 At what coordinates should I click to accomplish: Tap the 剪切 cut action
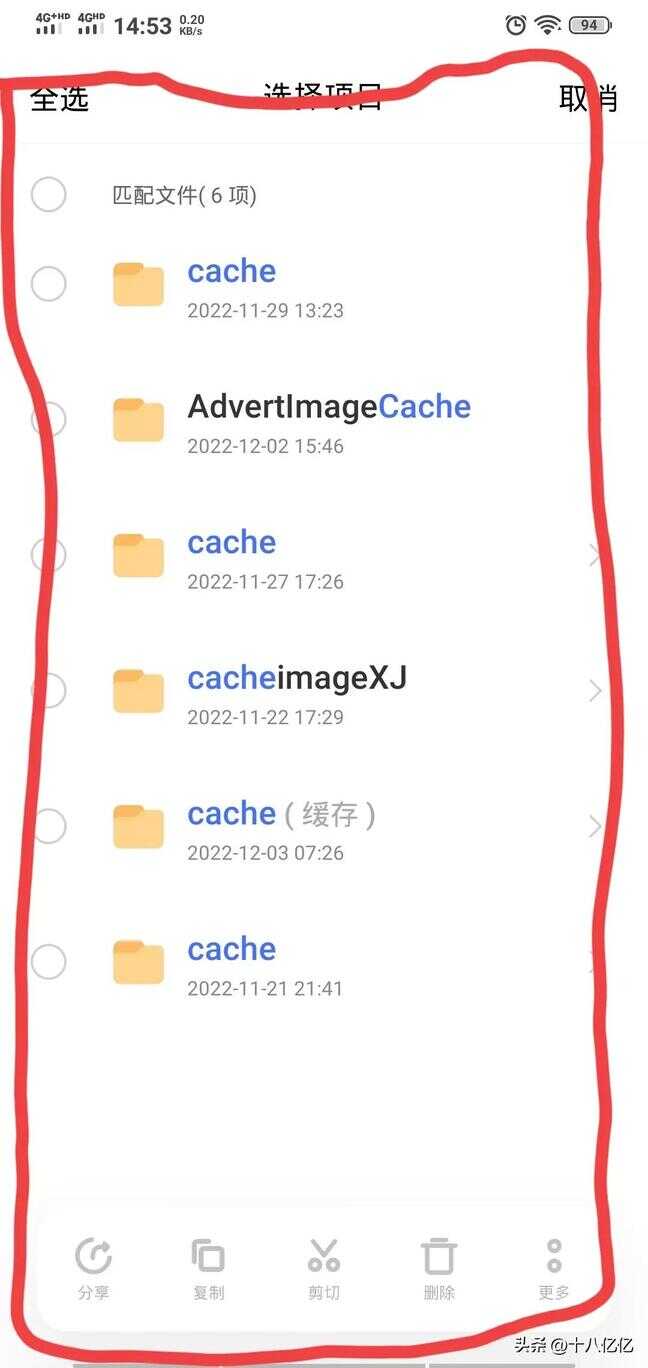[323, 1268]
